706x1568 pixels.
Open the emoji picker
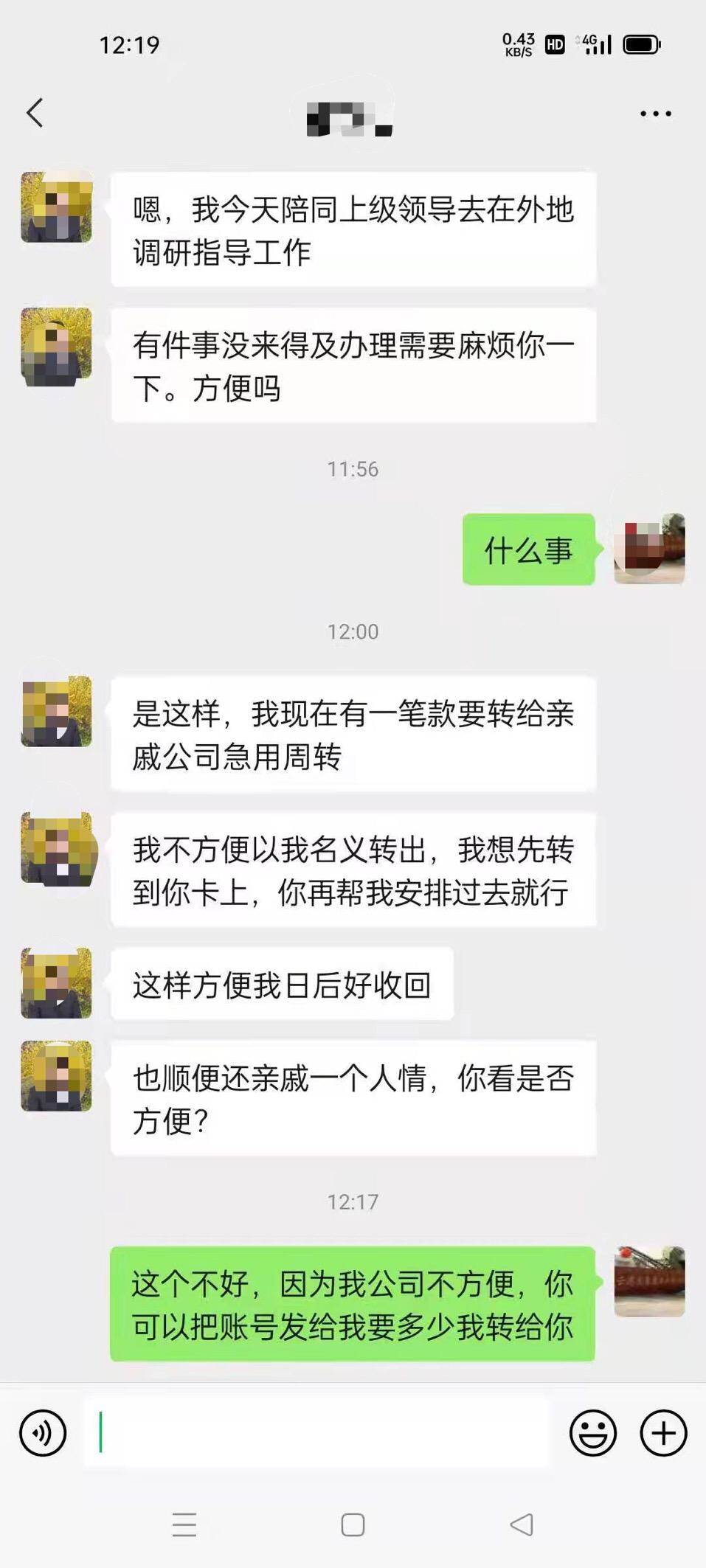point(592,1433)
